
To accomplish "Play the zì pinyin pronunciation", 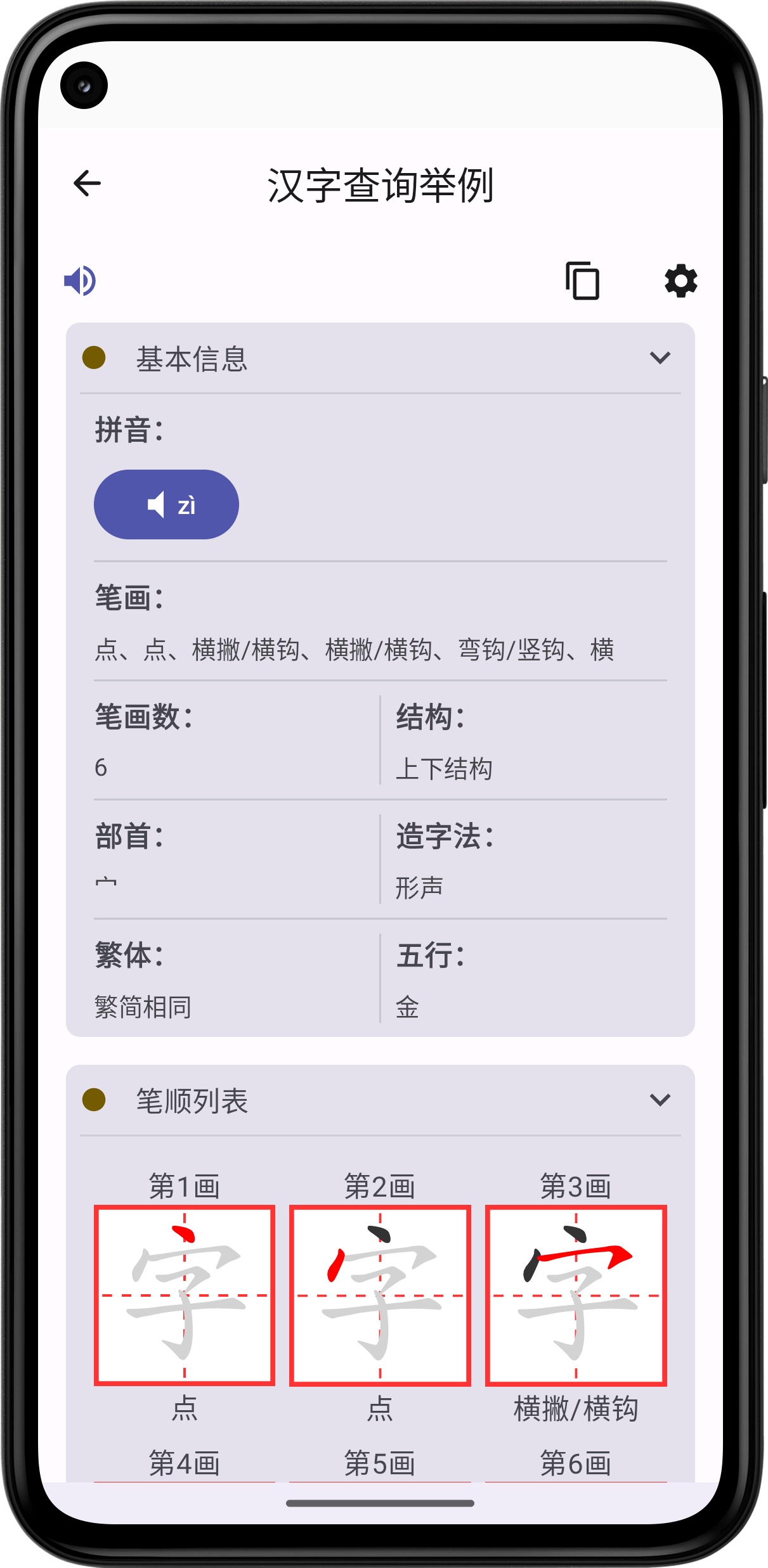I will pyautogui.click(x=166, y=504).
